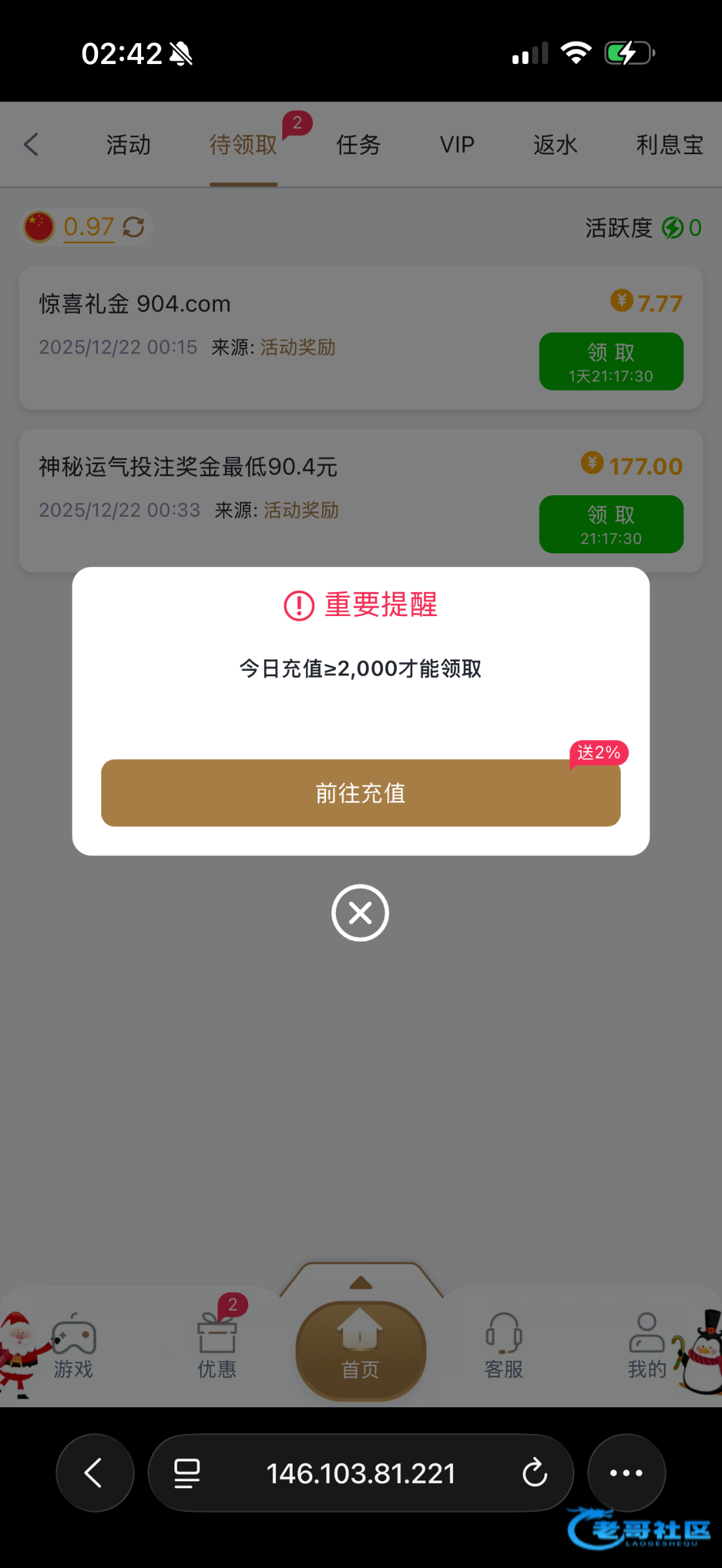This screenshot has width=722, height=1568.
Task: Open the browser's three-dot menu
Action: tap(626, 1473)
